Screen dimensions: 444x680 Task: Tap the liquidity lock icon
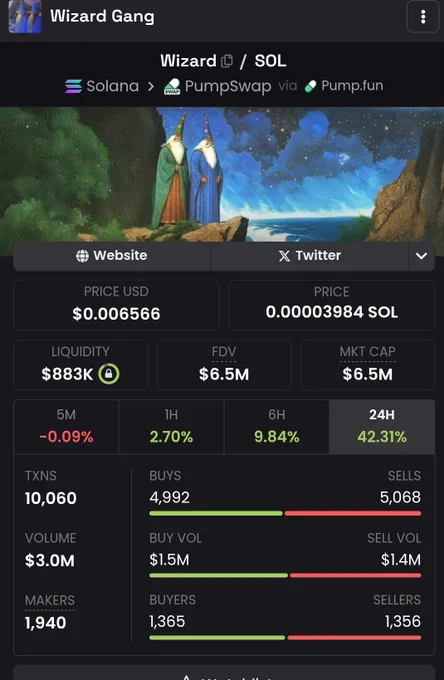click(108, 373)
